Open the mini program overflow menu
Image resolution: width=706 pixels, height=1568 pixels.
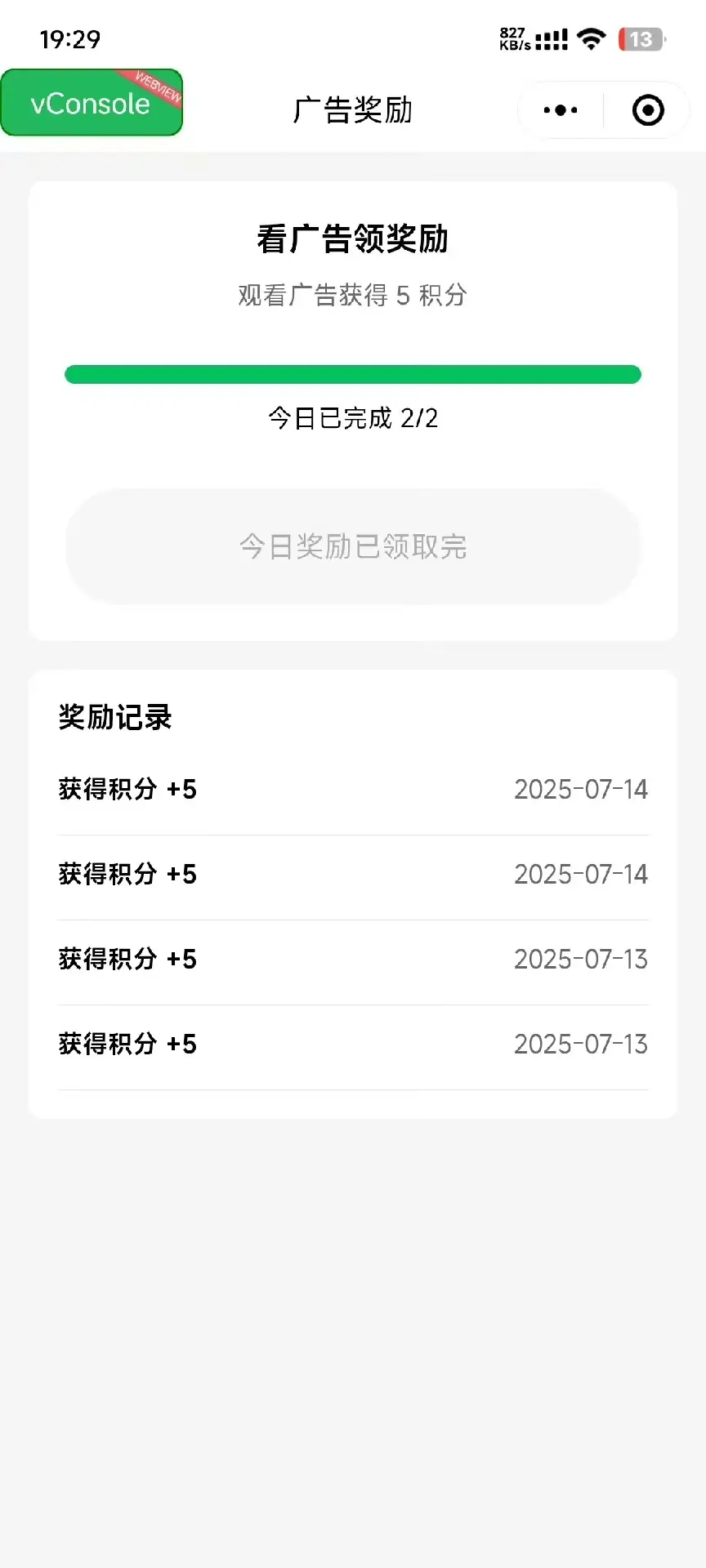click(561, 110)
